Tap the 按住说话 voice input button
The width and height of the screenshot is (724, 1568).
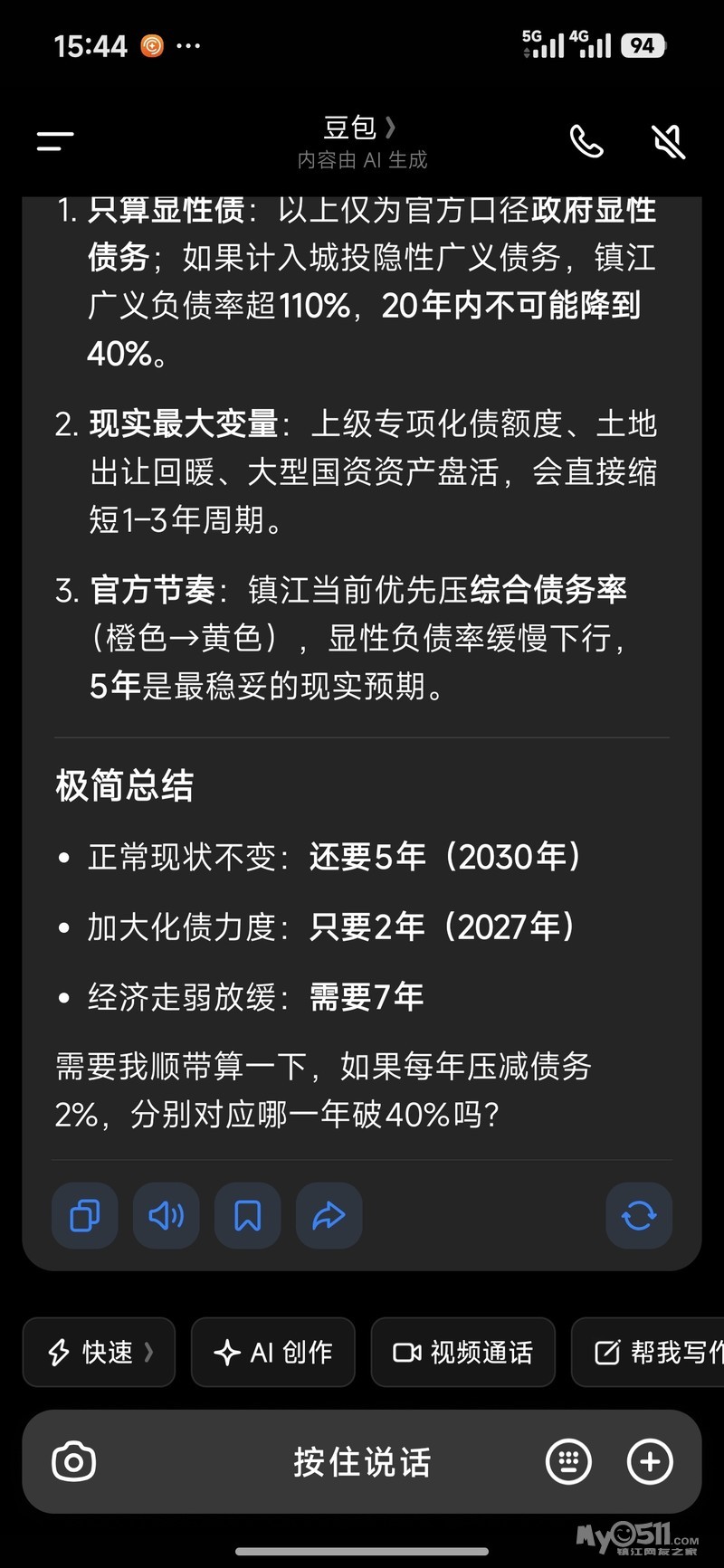362,1461
